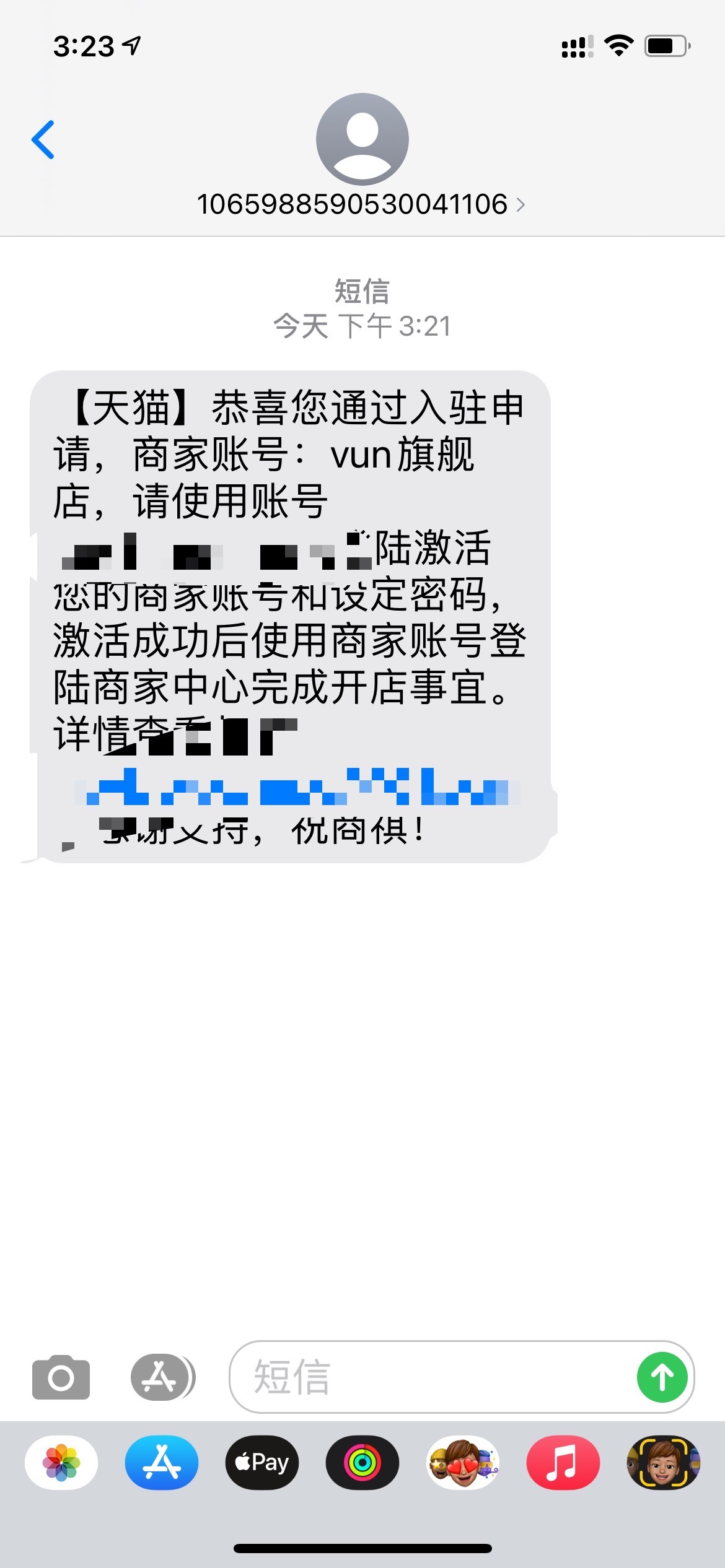Viewport: 725px width, 1568px height.
Task: Open the App Store iMessage app
Action: 162,1463
